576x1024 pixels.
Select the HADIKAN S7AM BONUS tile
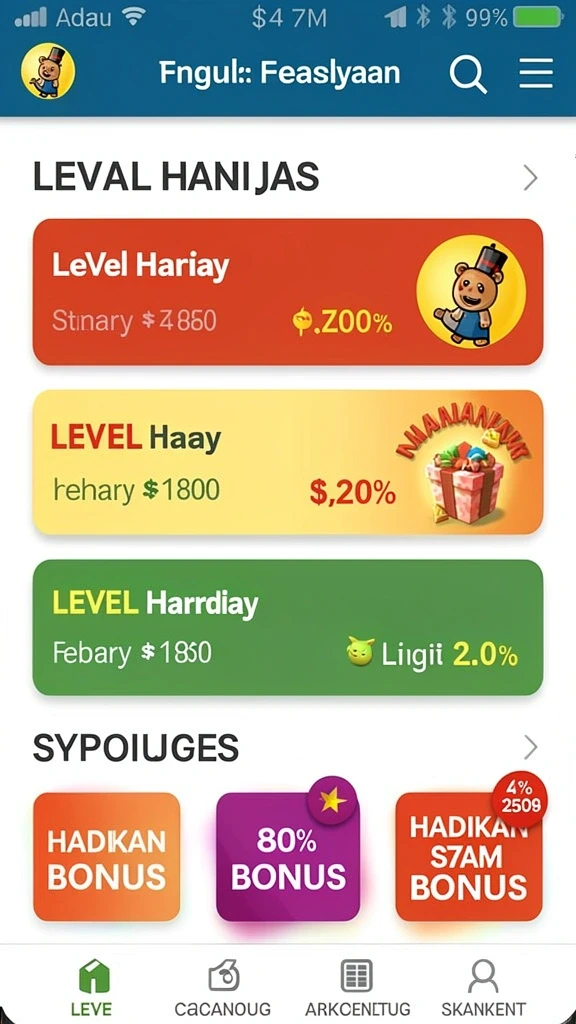(469, 857)
